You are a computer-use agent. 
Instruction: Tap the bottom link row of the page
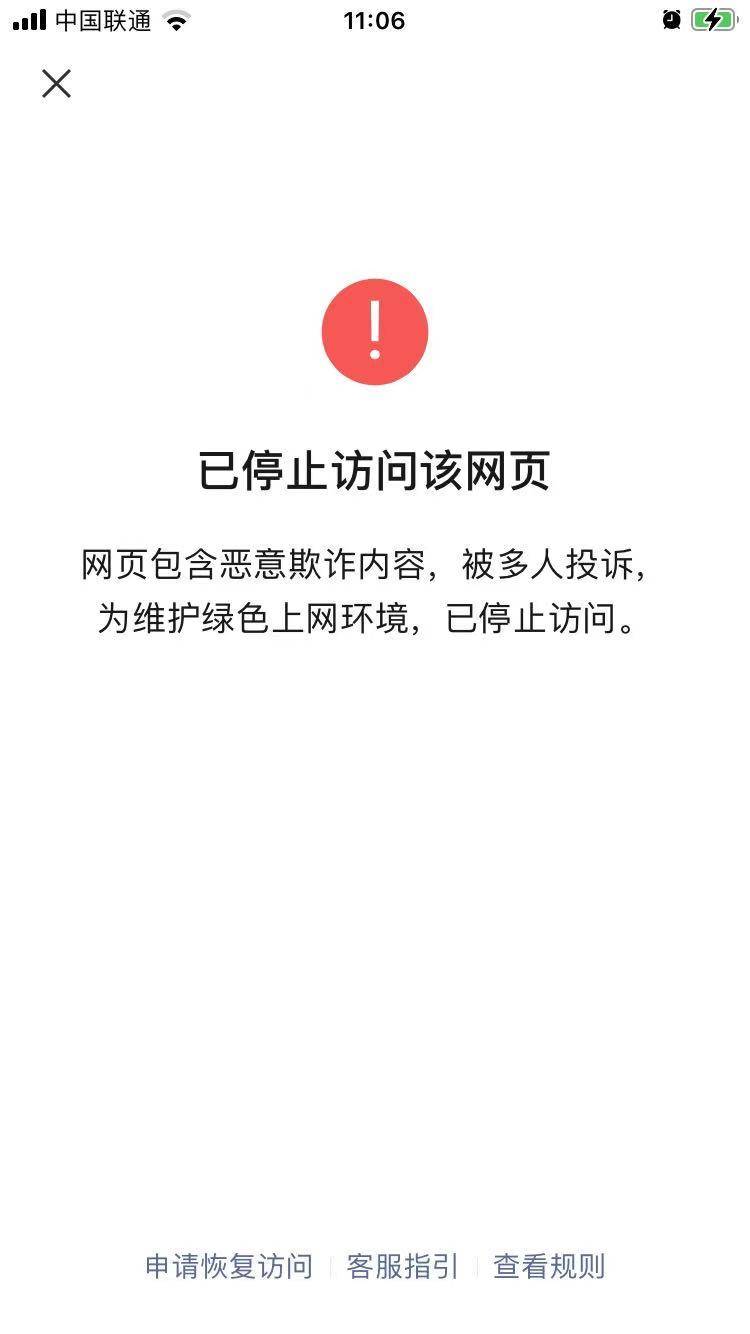coord(375,1266)
